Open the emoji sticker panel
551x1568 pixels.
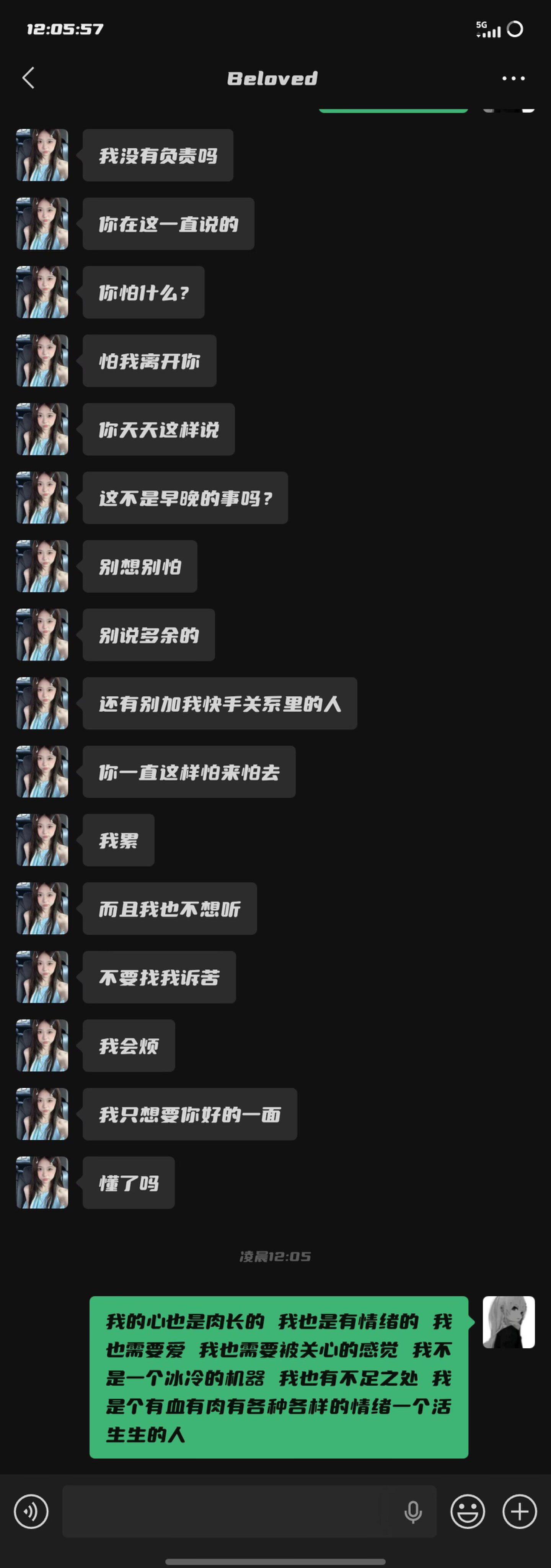click(x=468, y=1511)
